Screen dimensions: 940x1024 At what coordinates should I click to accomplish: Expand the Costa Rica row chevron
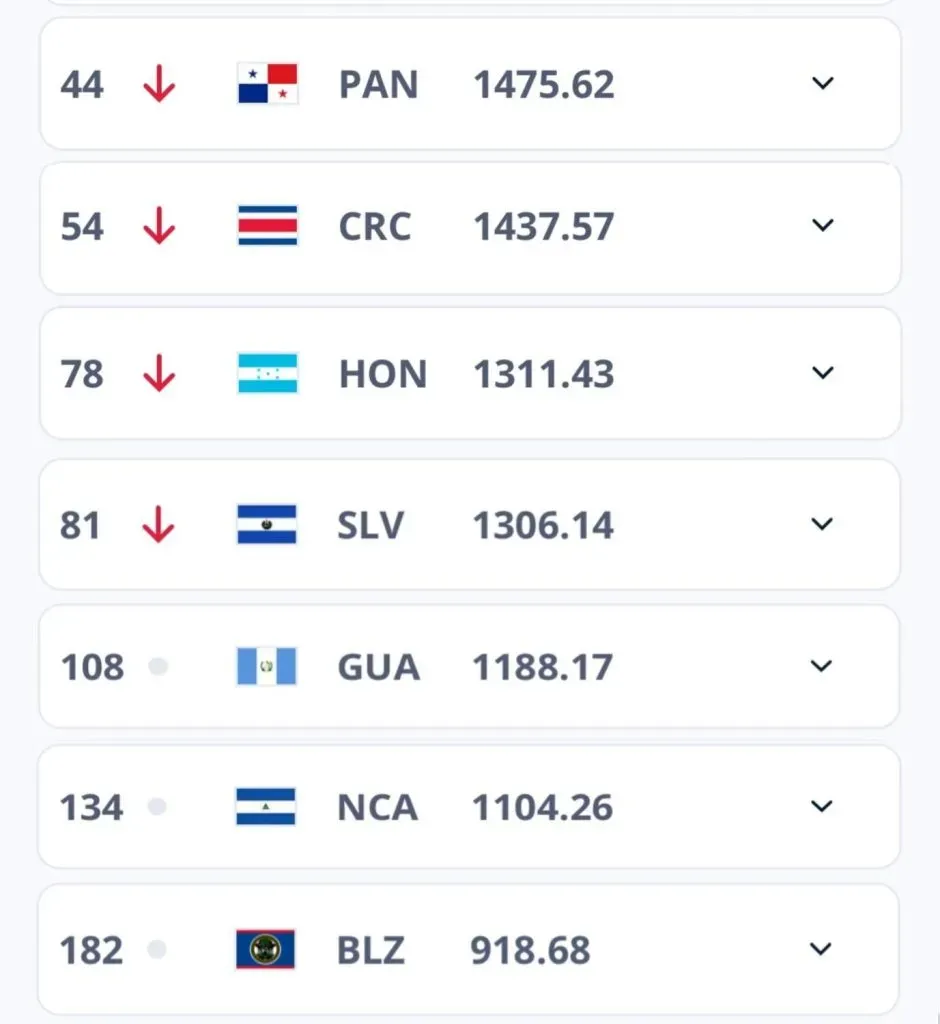coord(822,226)
